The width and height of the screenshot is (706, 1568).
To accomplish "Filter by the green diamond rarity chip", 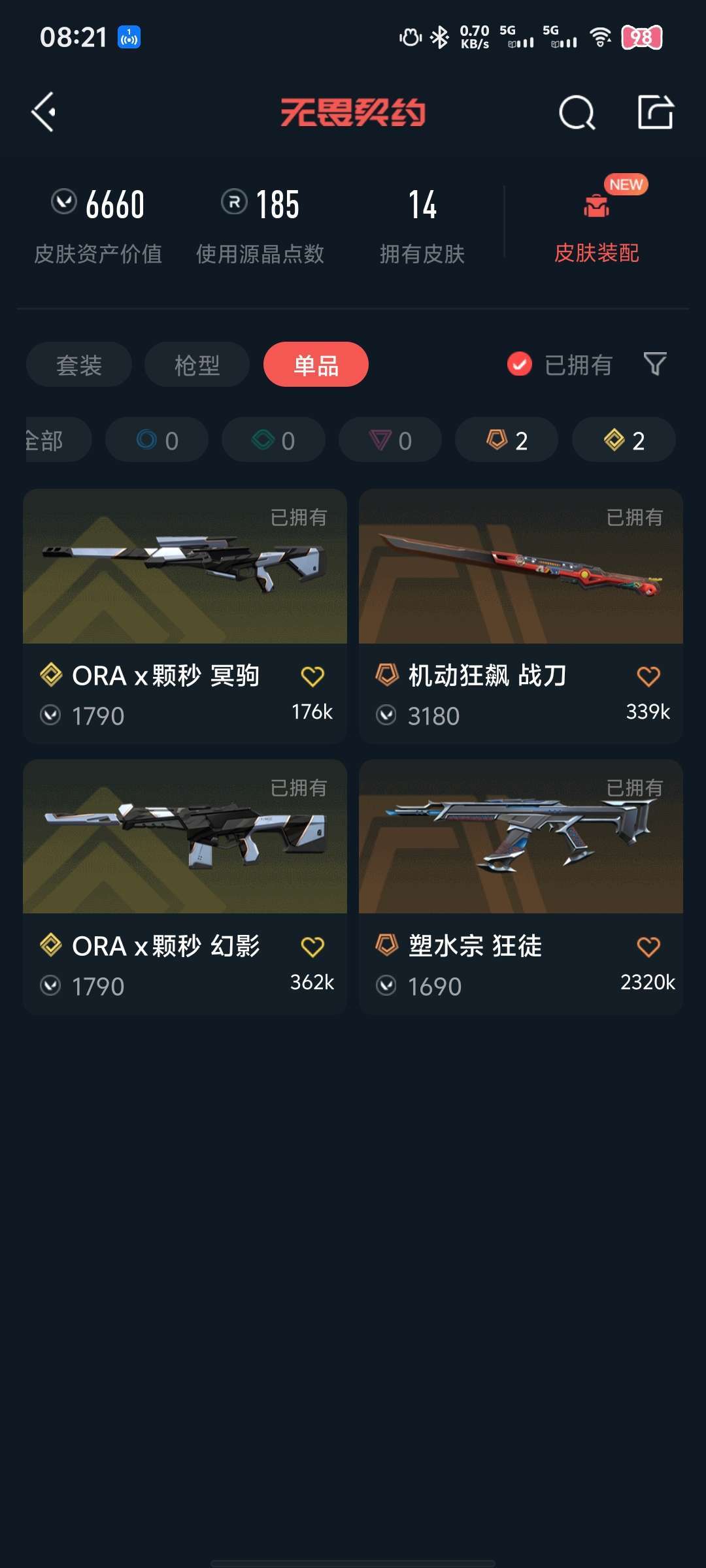I will [273, 440].
